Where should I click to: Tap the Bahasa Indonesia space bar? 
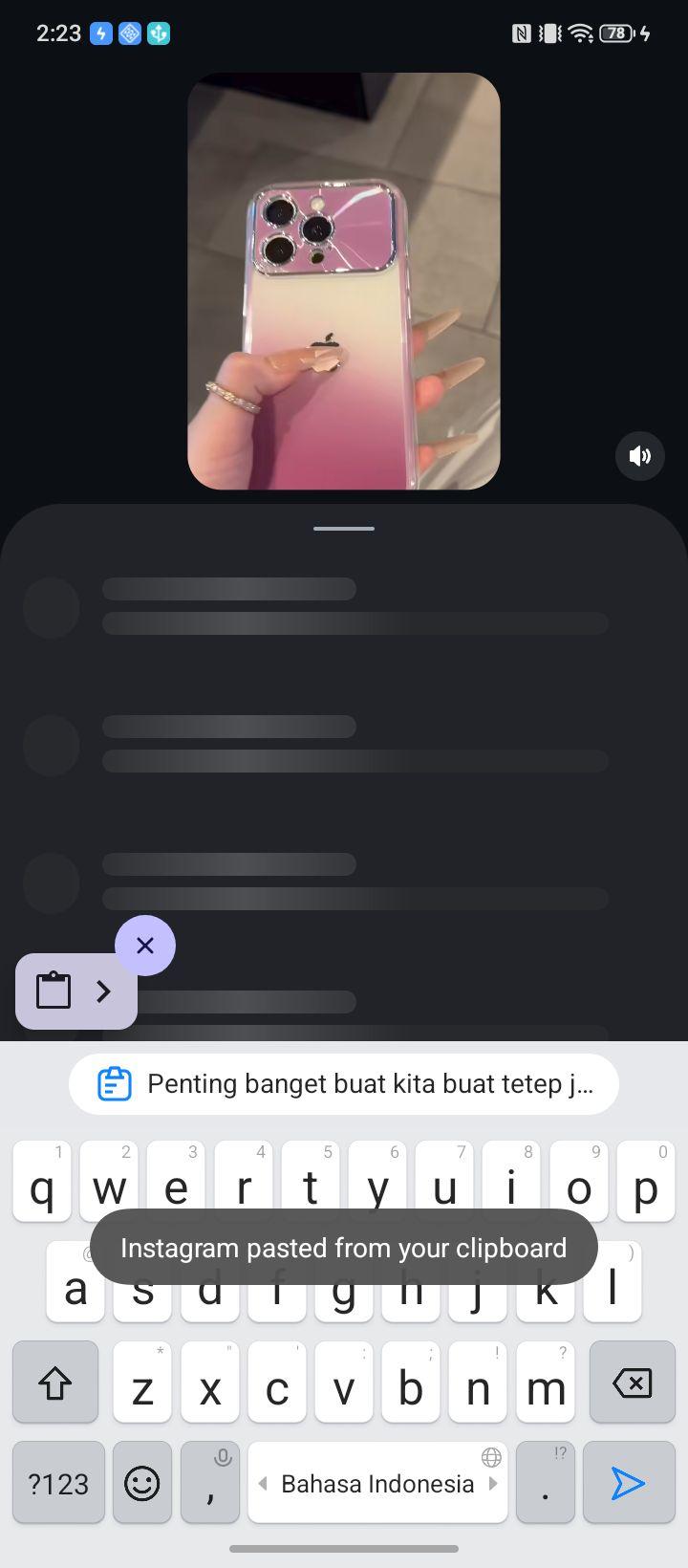coord(377,1483)
